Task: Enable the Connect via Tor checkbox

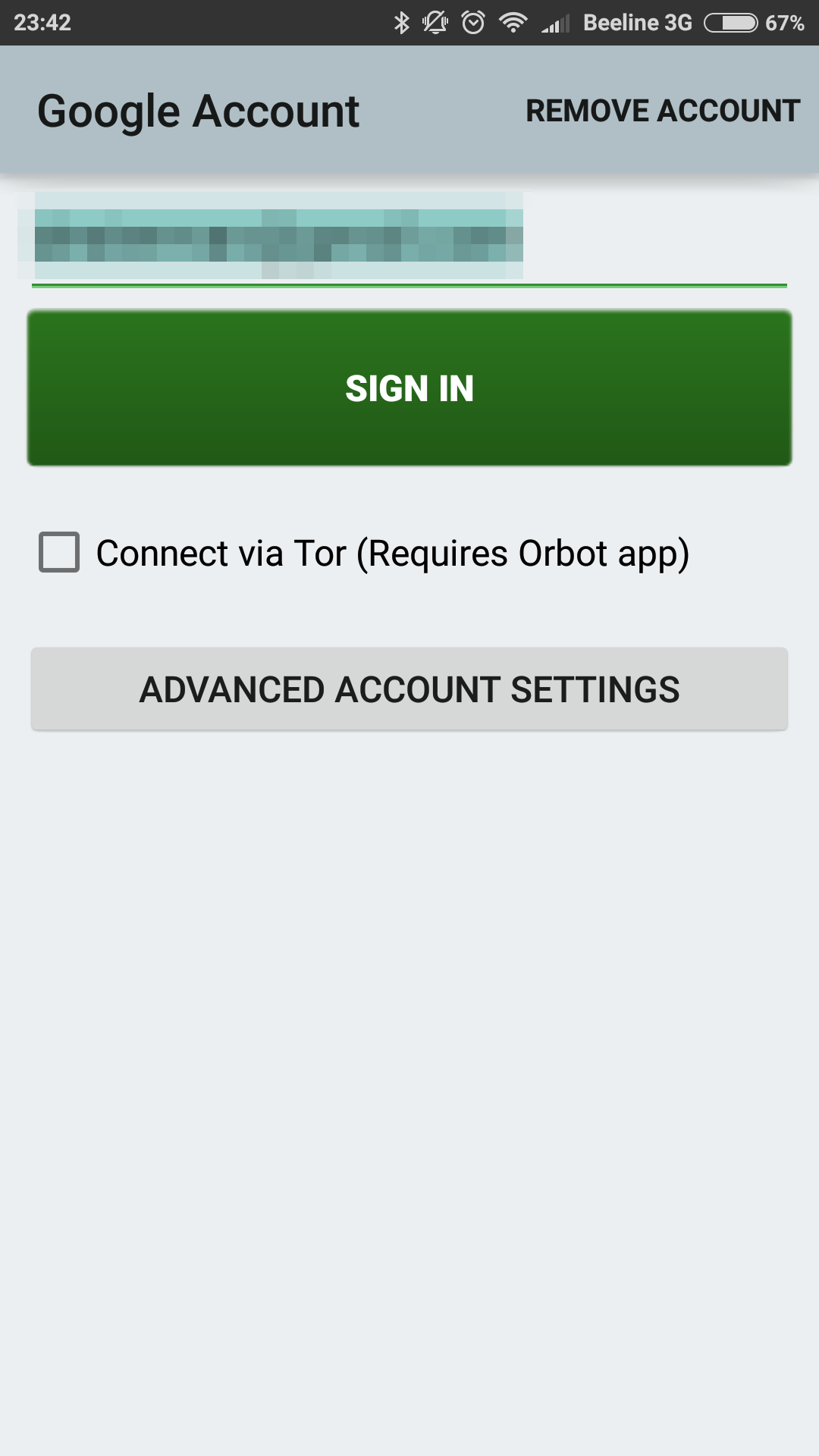Action: coord(59,552)
